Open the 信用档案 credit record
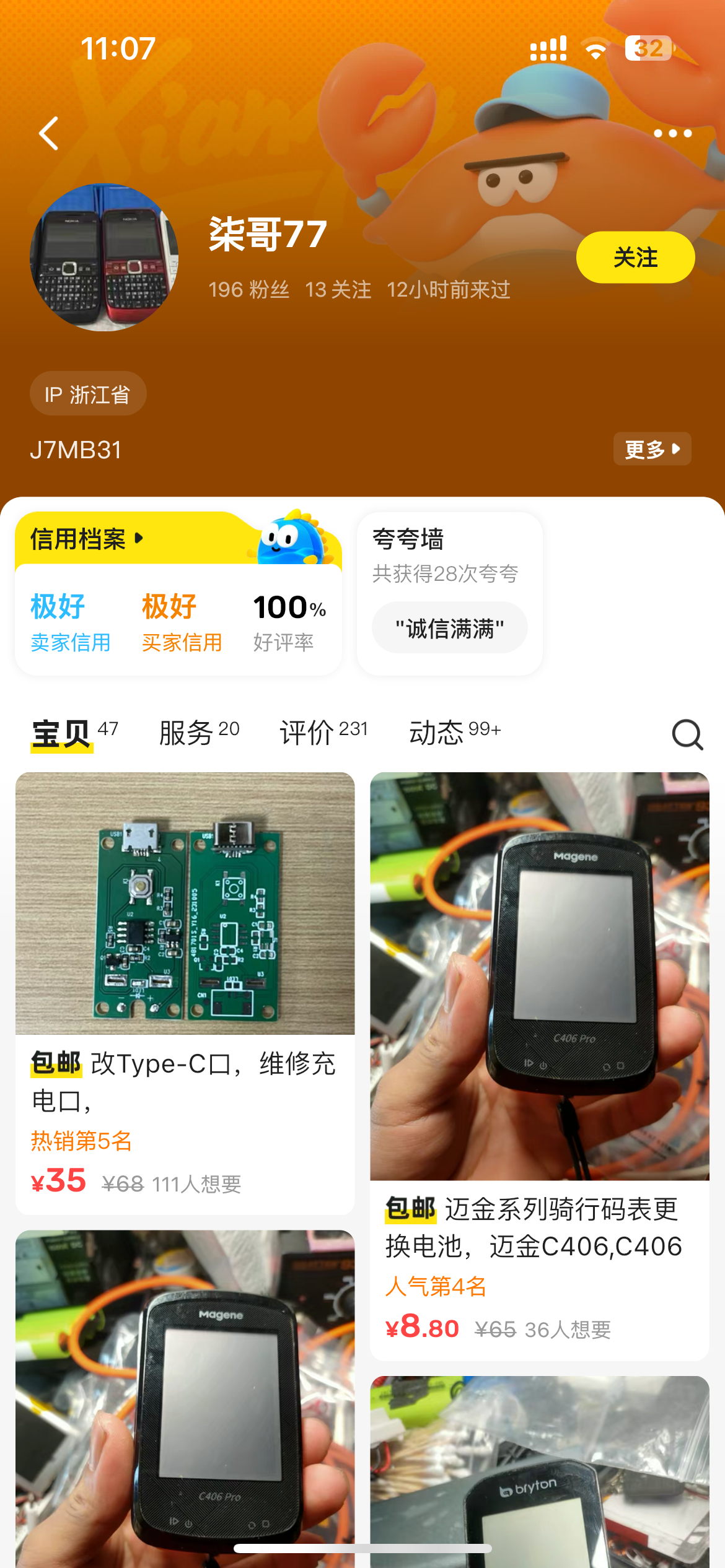This screenshot has height=1568, width=725. (x=87, y=539)
